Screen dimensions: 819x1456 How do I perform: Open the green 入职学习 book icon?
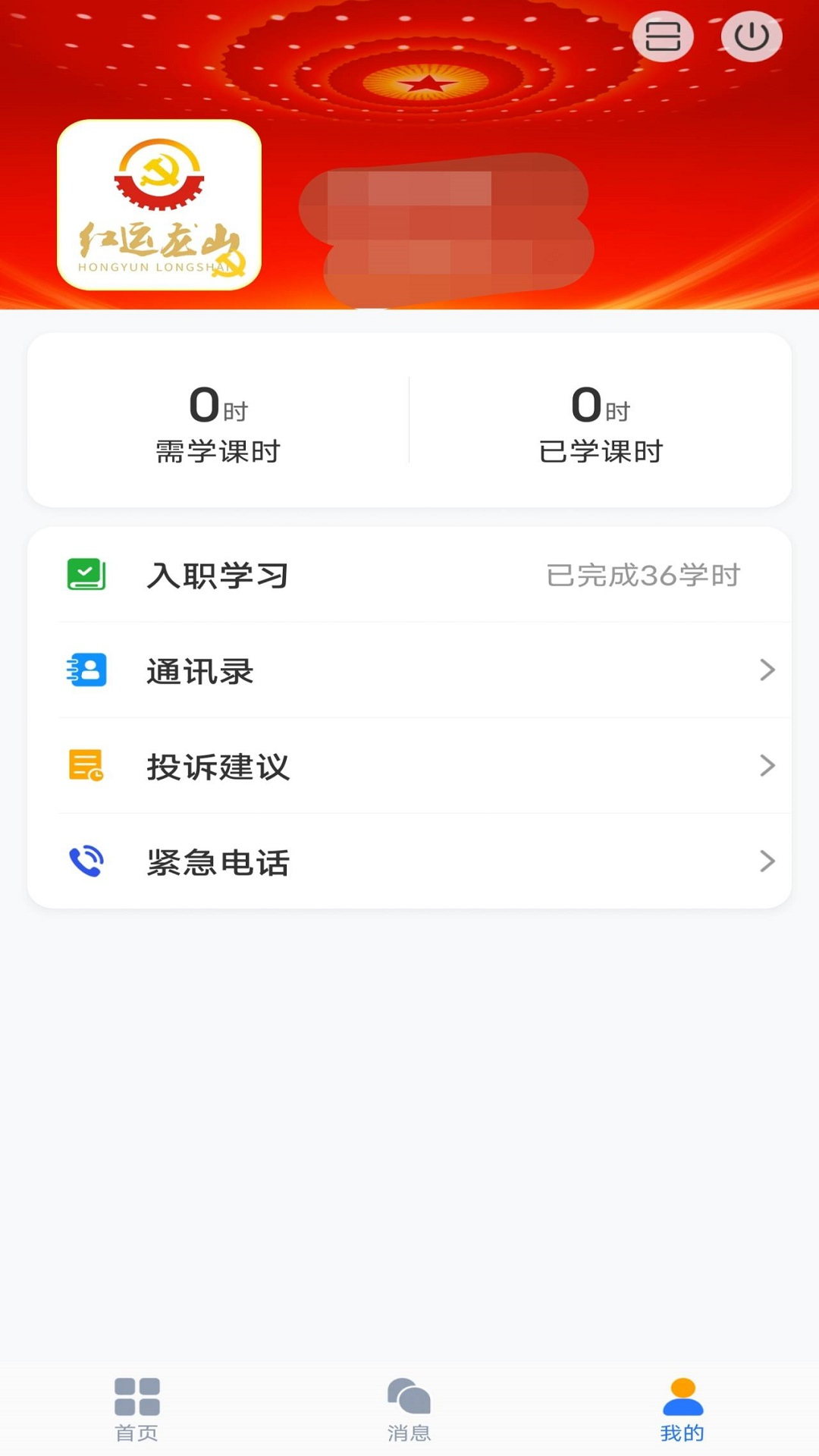86,575
